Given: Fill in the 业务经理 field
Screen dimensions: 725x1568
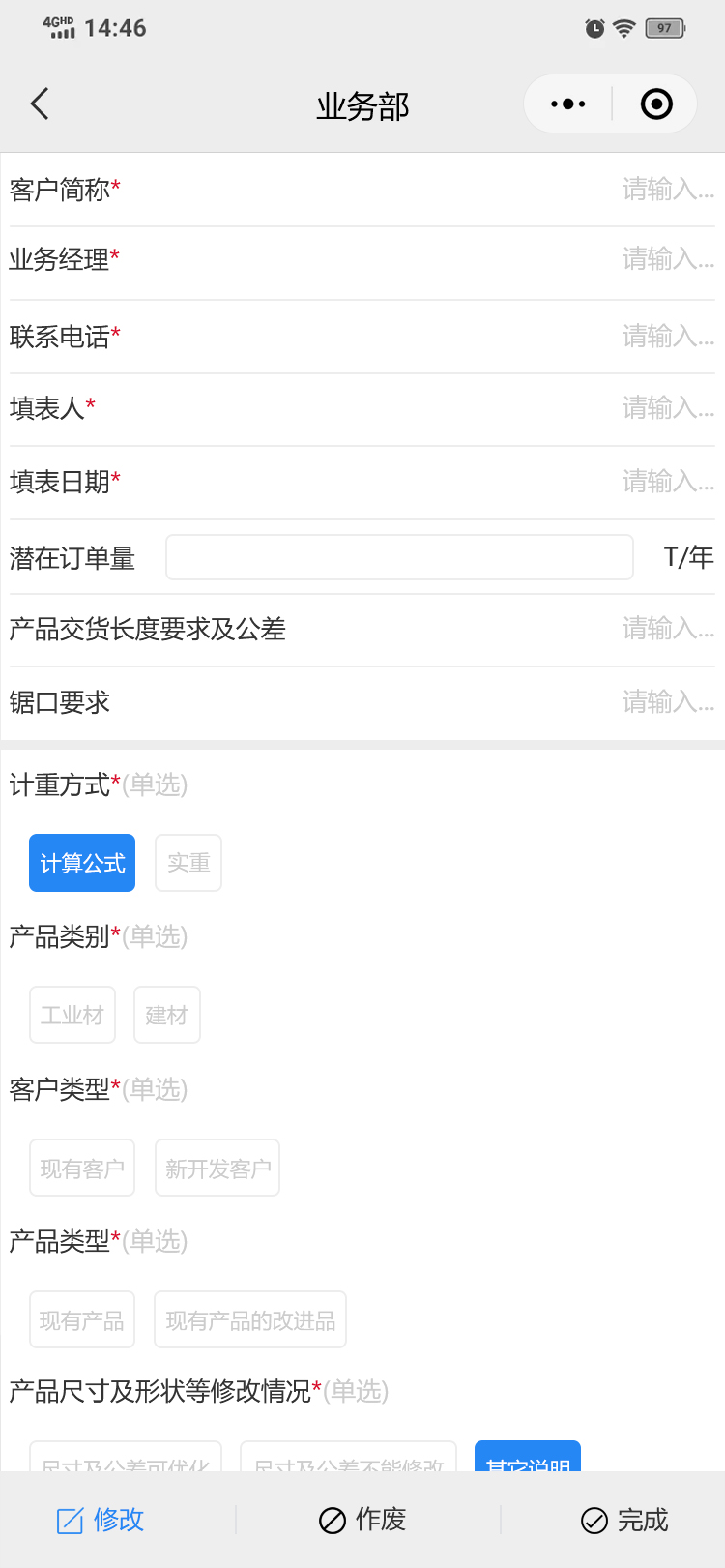Looking at the screenshot, I should click(667, 259).
